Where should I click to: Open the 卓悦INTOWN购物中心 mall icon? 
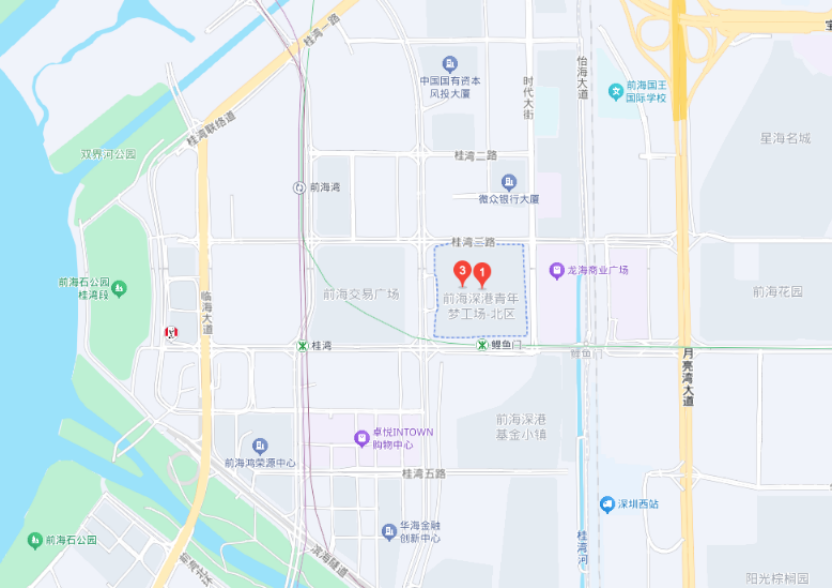point(362,437)
